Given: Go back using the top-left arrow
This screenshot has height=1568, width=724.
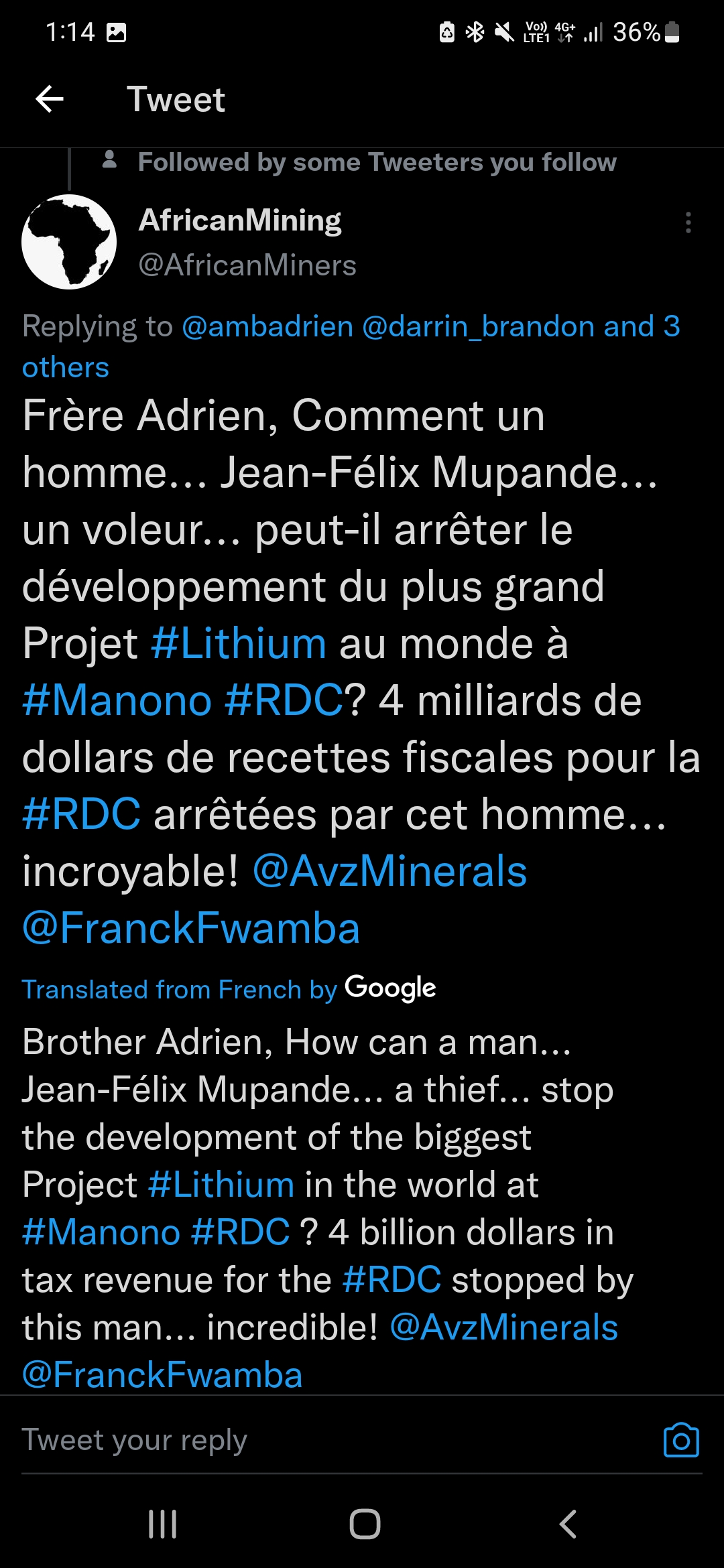Looking at the screenshot, I should (x=50, y=99).
